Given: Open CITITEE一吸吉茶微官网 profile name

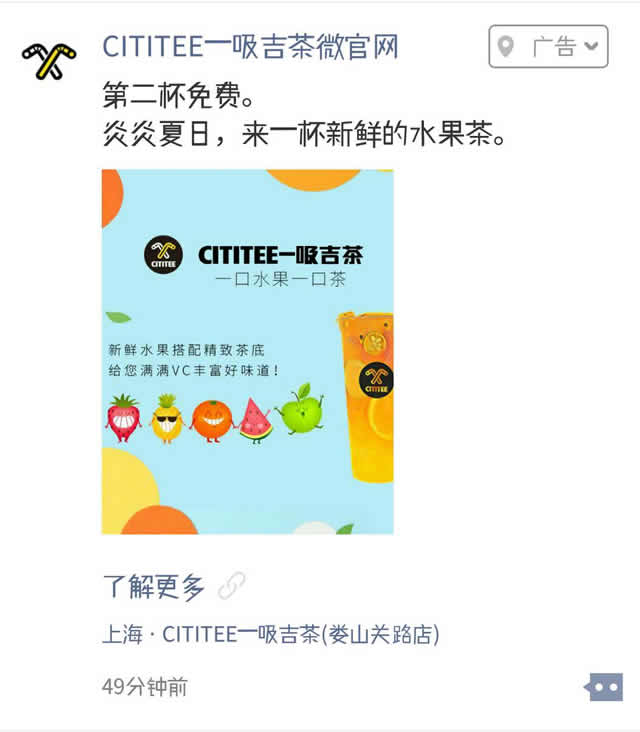Looking at the screenshot, I should [x=251, y=47].
